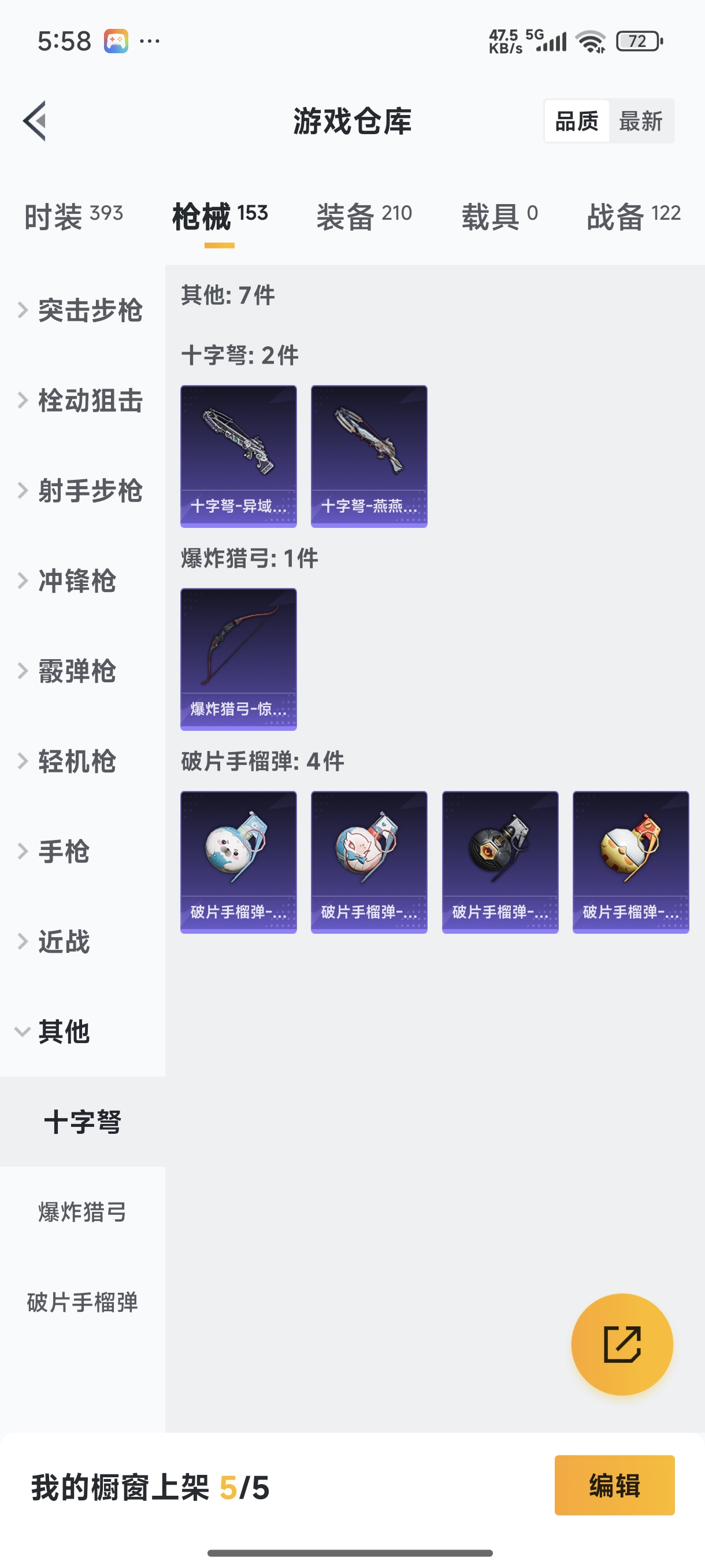This screenshot has width=705, height=1568.
Task: Switch to the 时装 tab
Action: pos(73,216)
